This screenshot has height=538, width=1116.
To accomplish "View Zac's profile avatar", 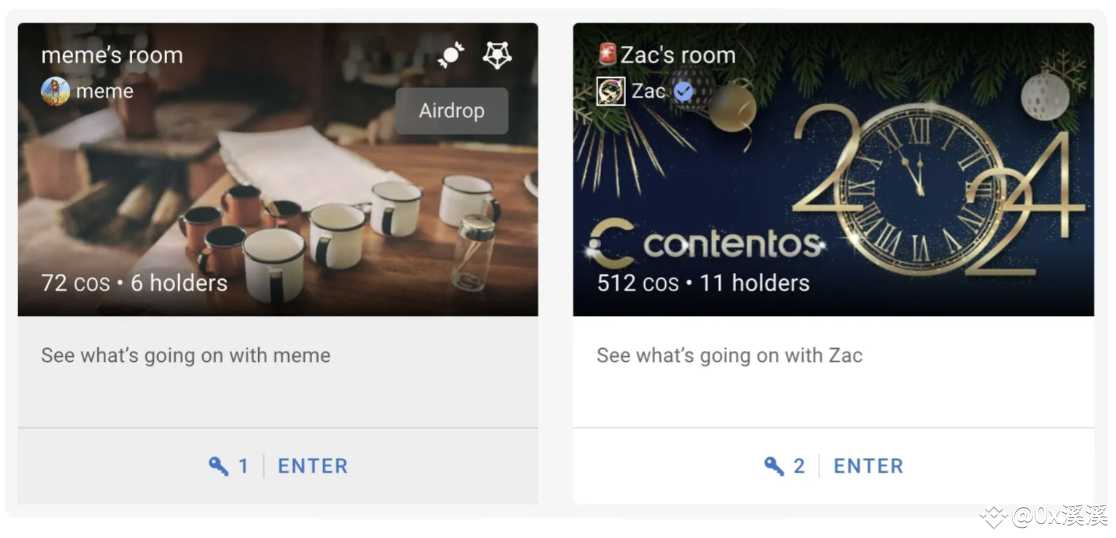I will [x=611, y=91].
